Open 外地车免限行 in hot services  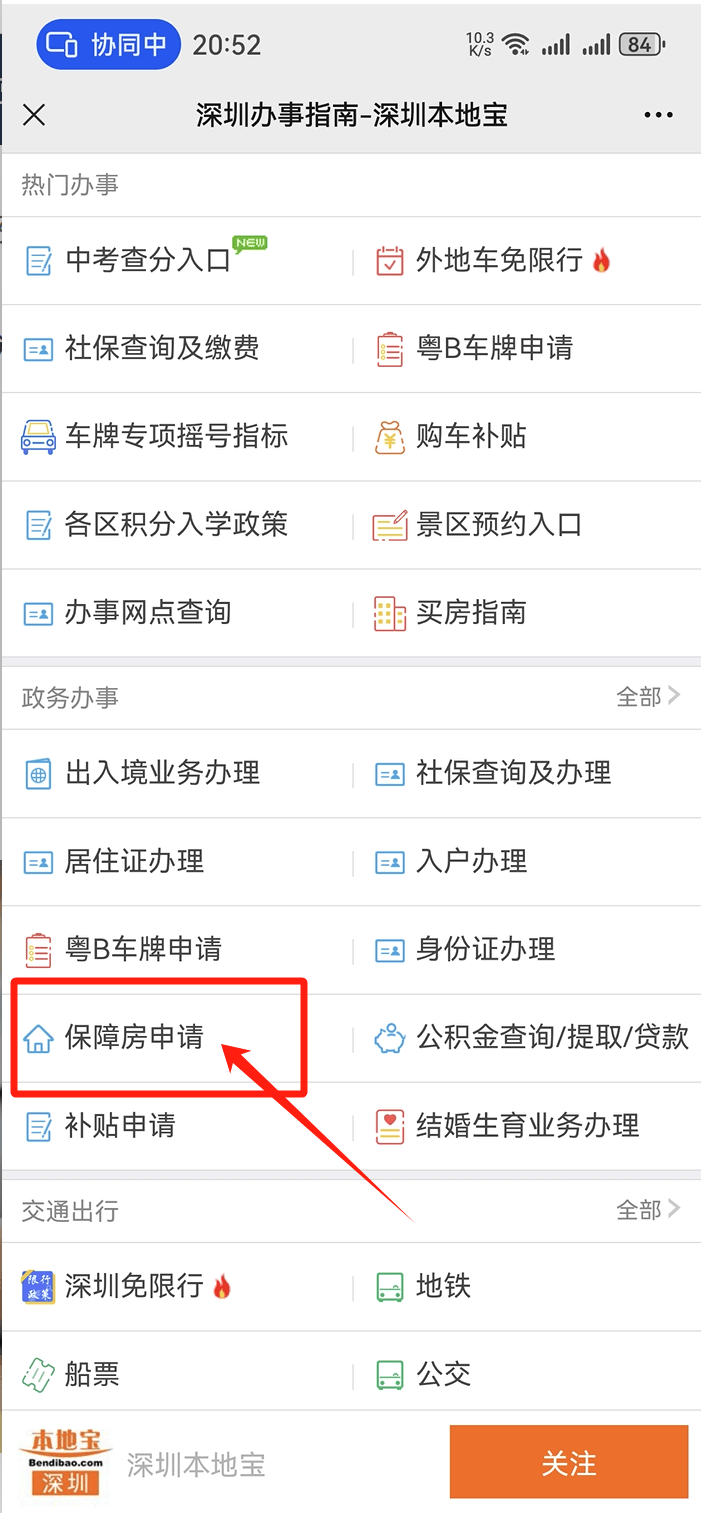point(498,261)
